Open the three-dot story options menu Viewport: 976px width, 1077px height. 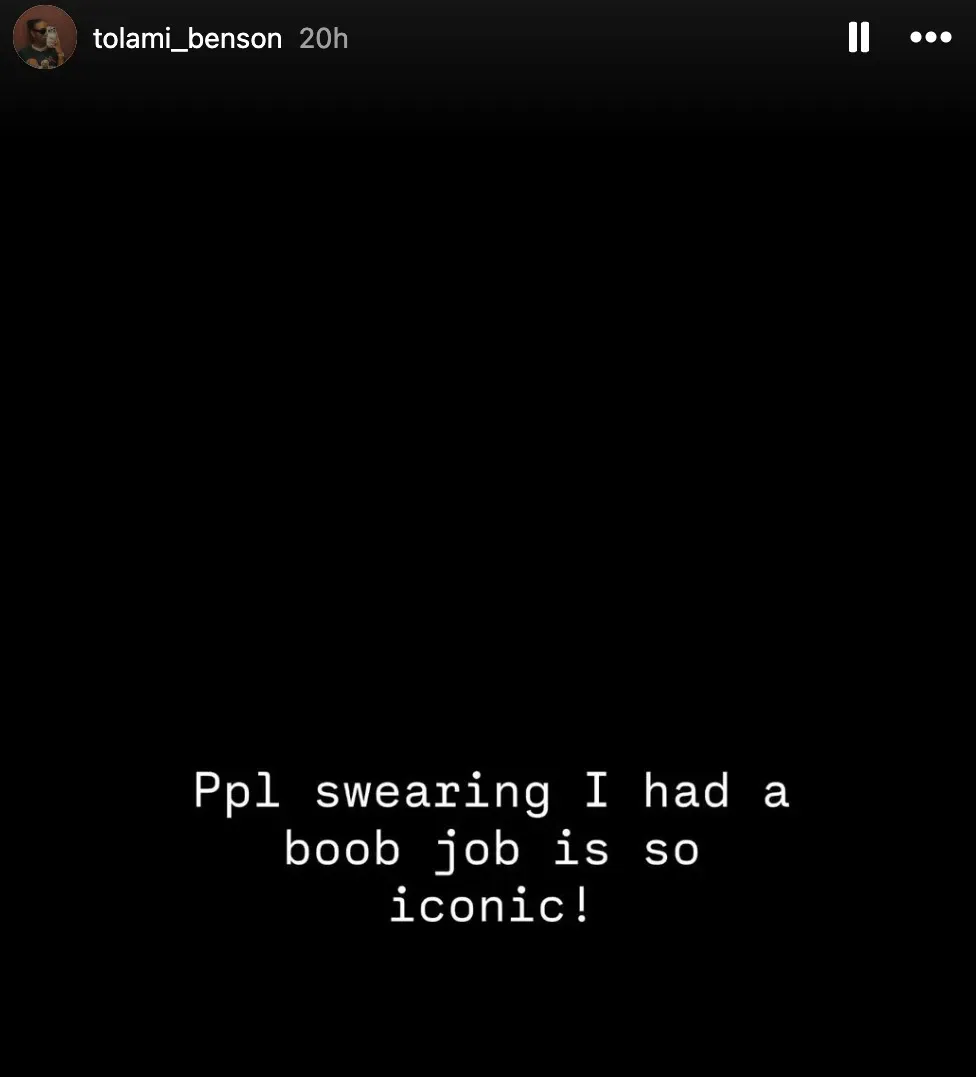coord(930,38)
